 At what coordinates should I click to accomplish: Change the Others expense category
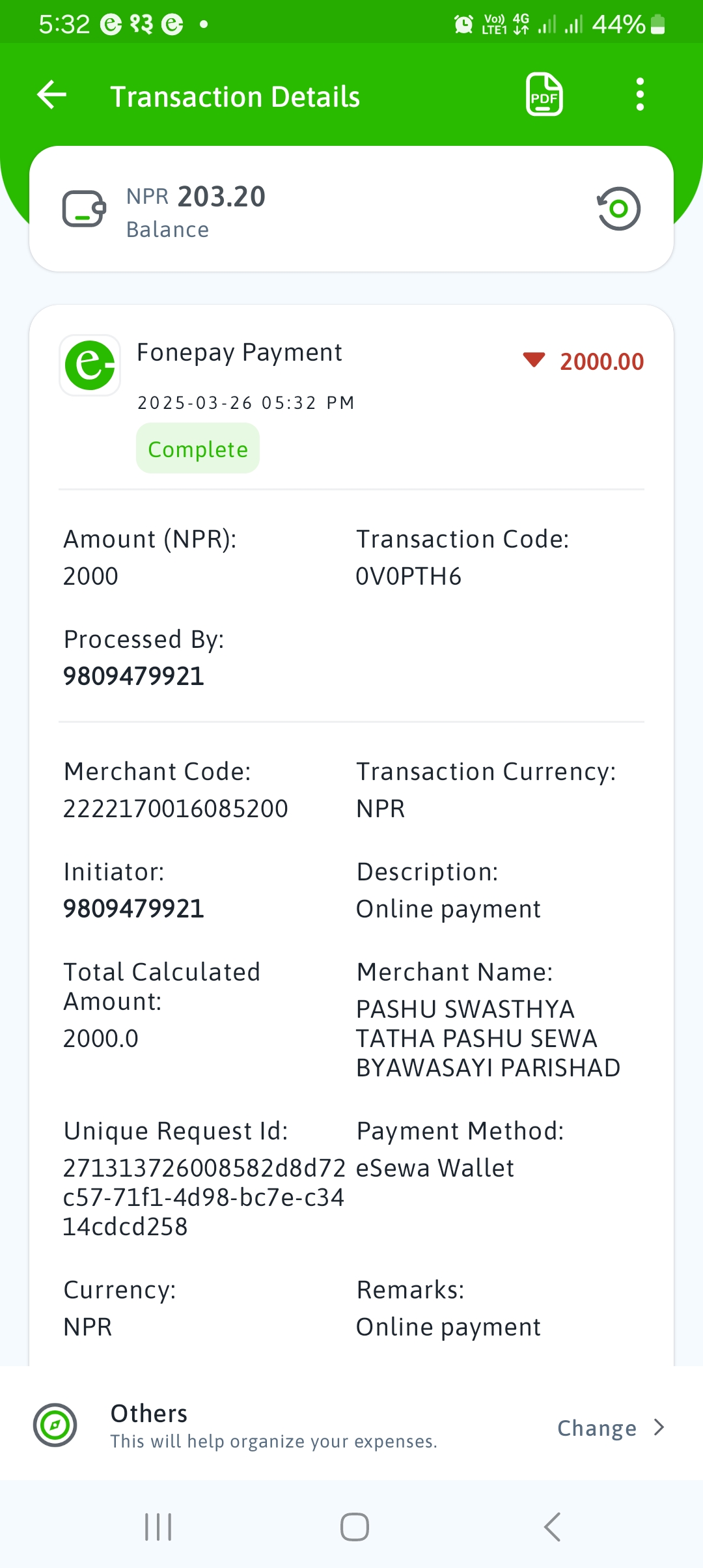(x=611, y=1427)
